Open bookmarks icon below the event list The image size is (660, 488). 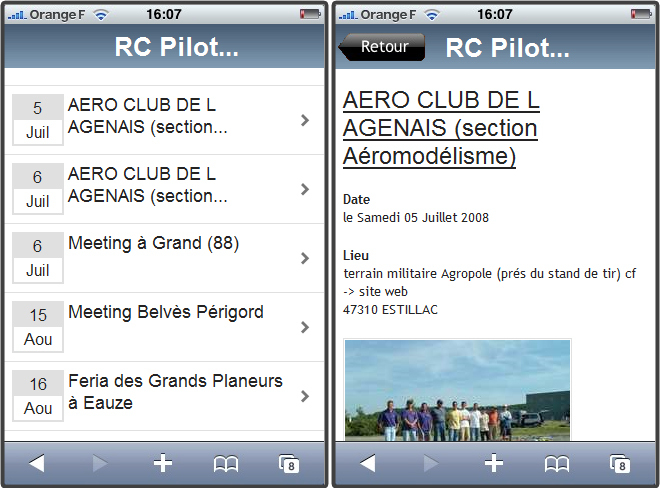click(x=226, y=464)
